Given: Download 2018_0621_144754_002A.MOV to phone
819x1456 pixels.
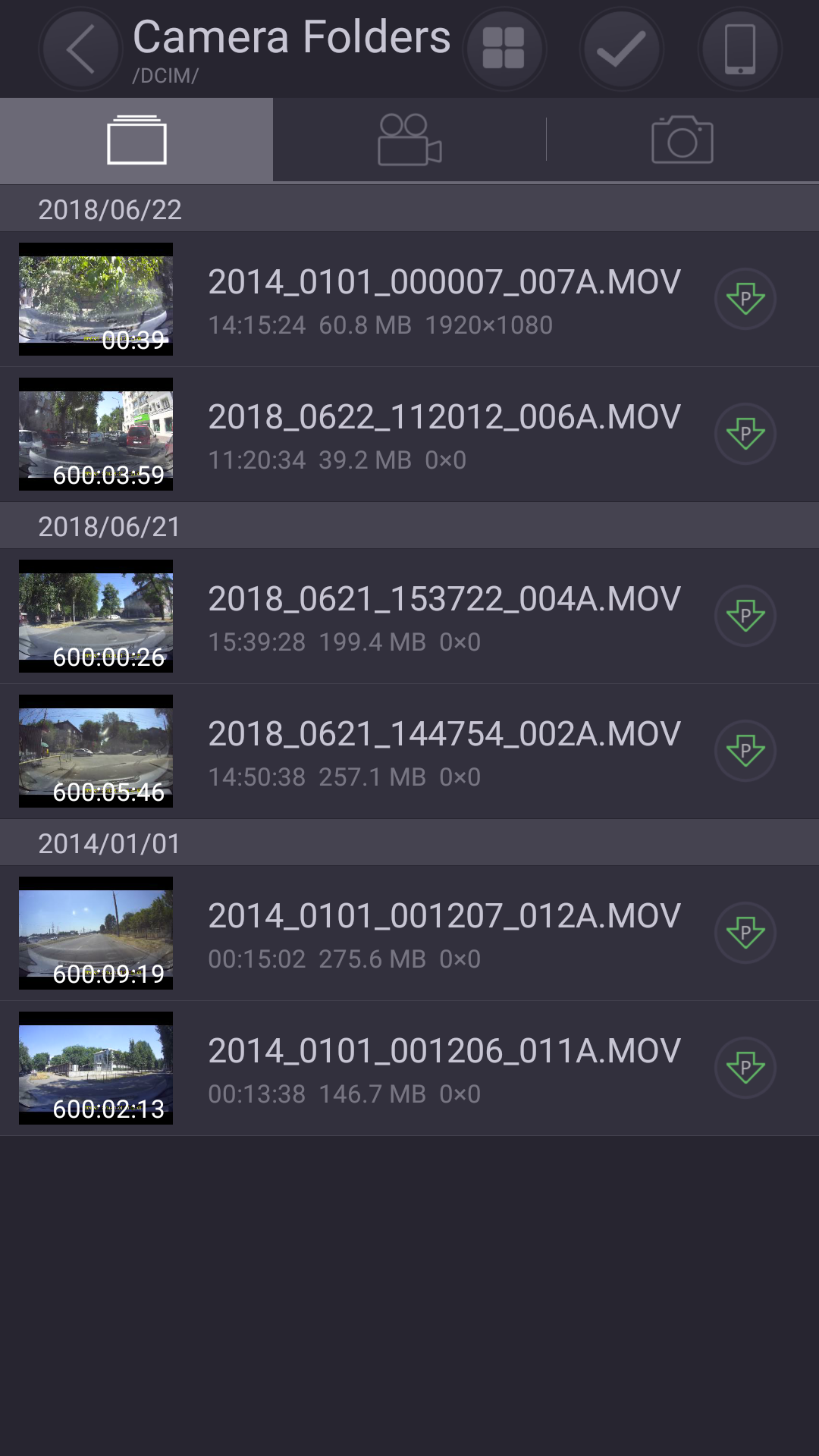Looking at the screenshot, I should pos(745,751).
